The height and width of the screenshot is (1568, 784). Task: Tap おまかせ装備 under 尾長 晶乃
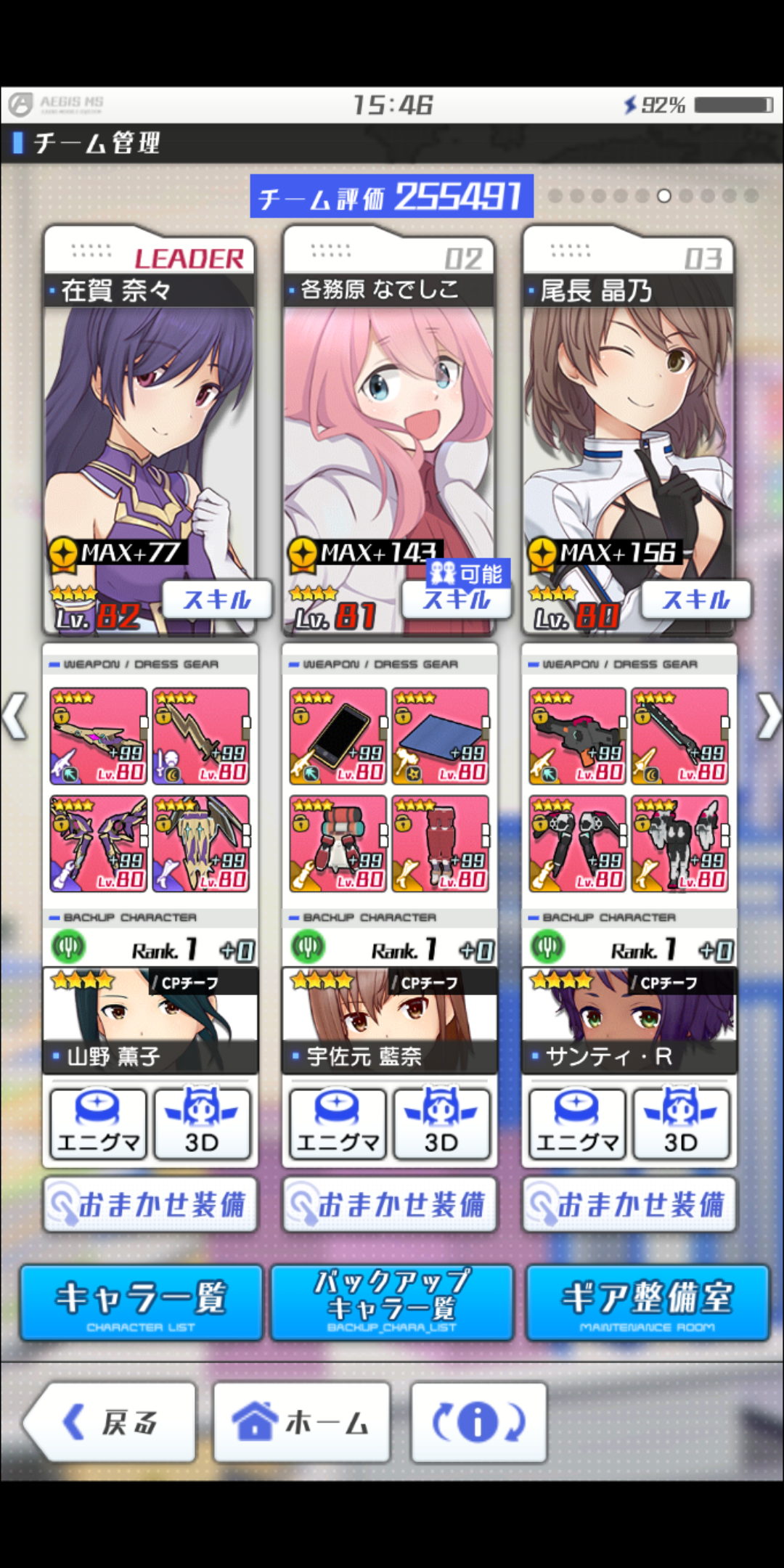click(629, 1205)
